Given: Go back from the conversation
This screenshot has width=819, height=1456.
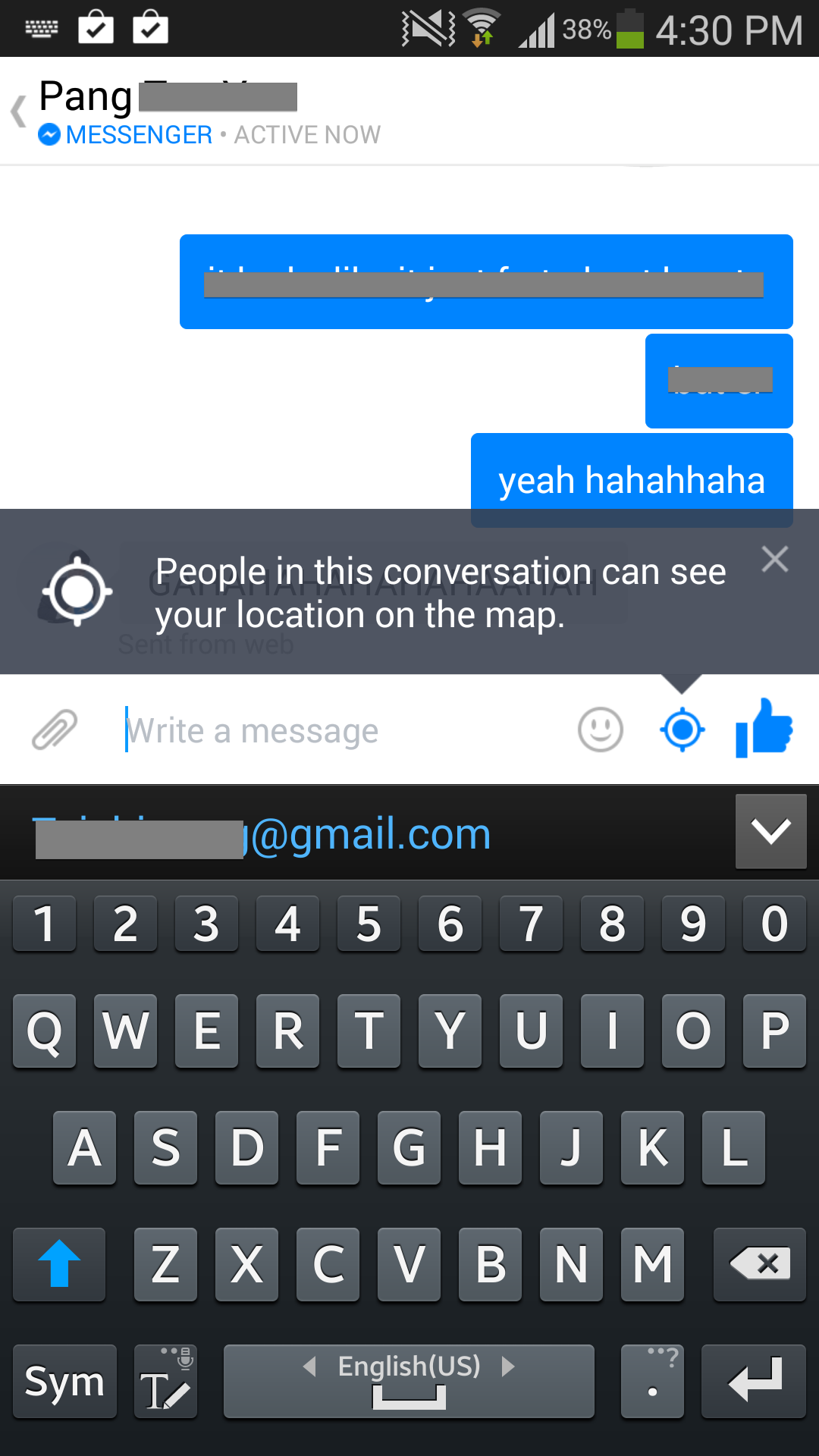Looking at the screenshot, I should (19, 111).
